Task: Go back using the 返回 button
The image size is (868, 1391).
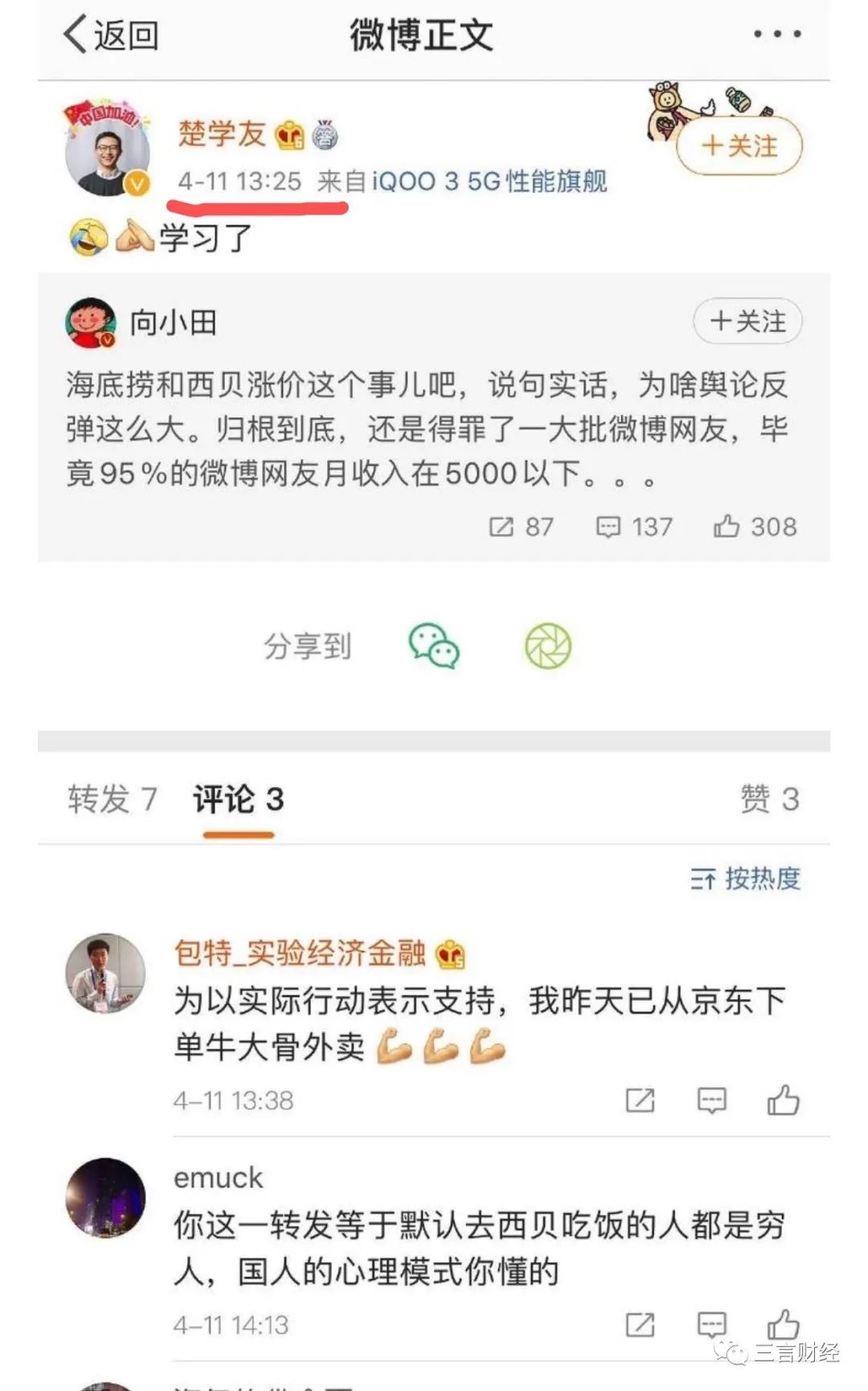Action: click(111, 35)
